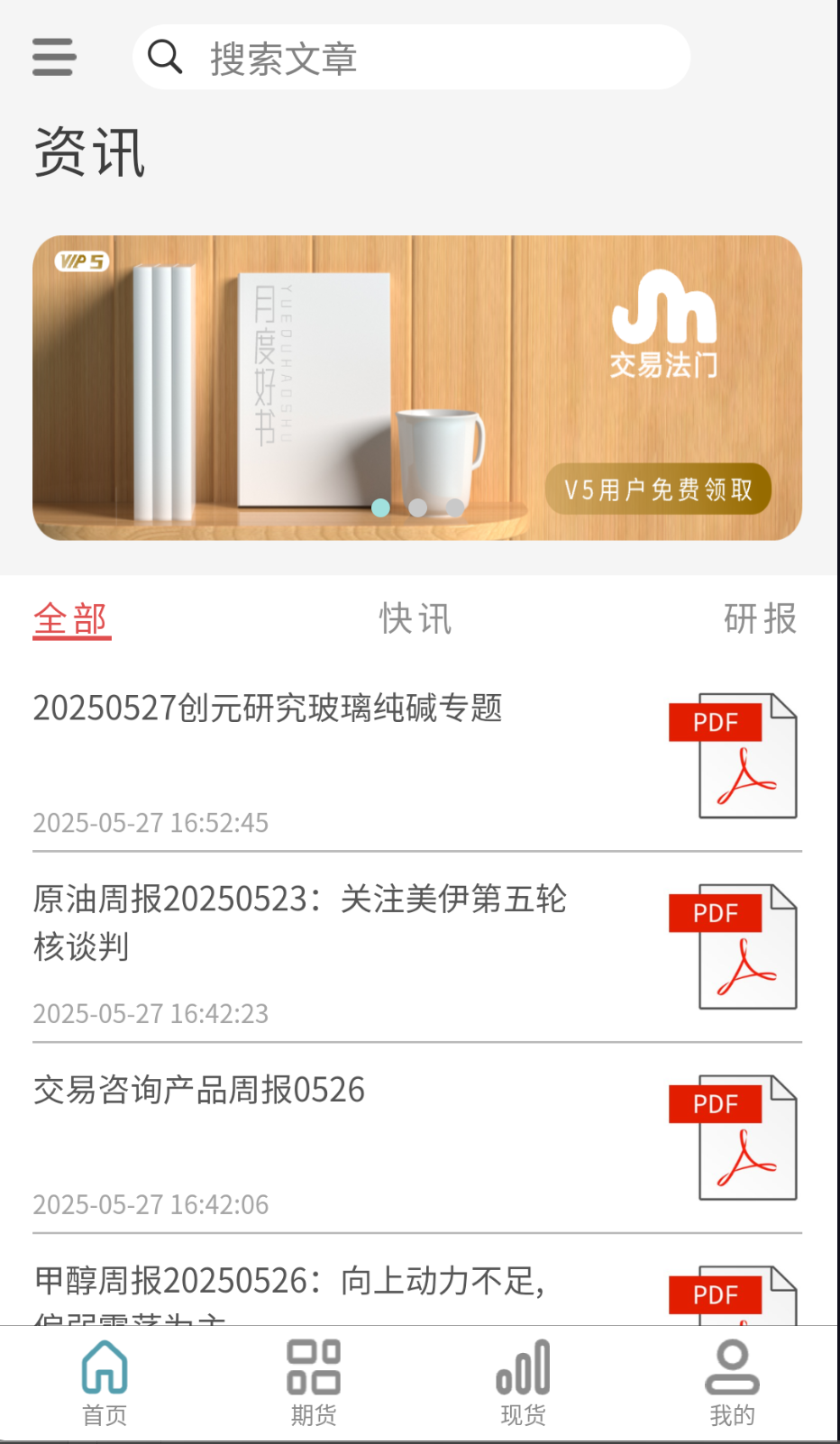
Task: Click the 交易法门 banner logo
Action: 661,334
